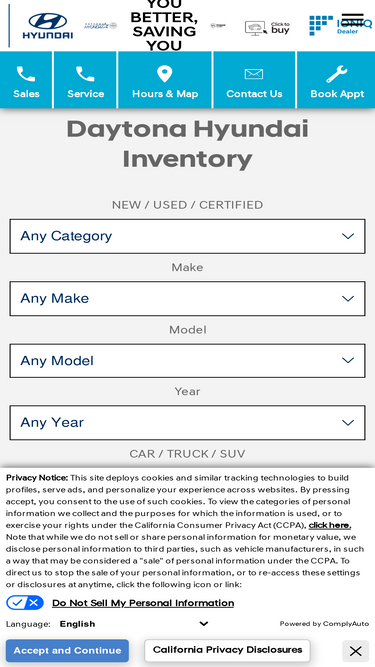Call the Sales department
Screen dimensions: 375x667
pos(26,80)
